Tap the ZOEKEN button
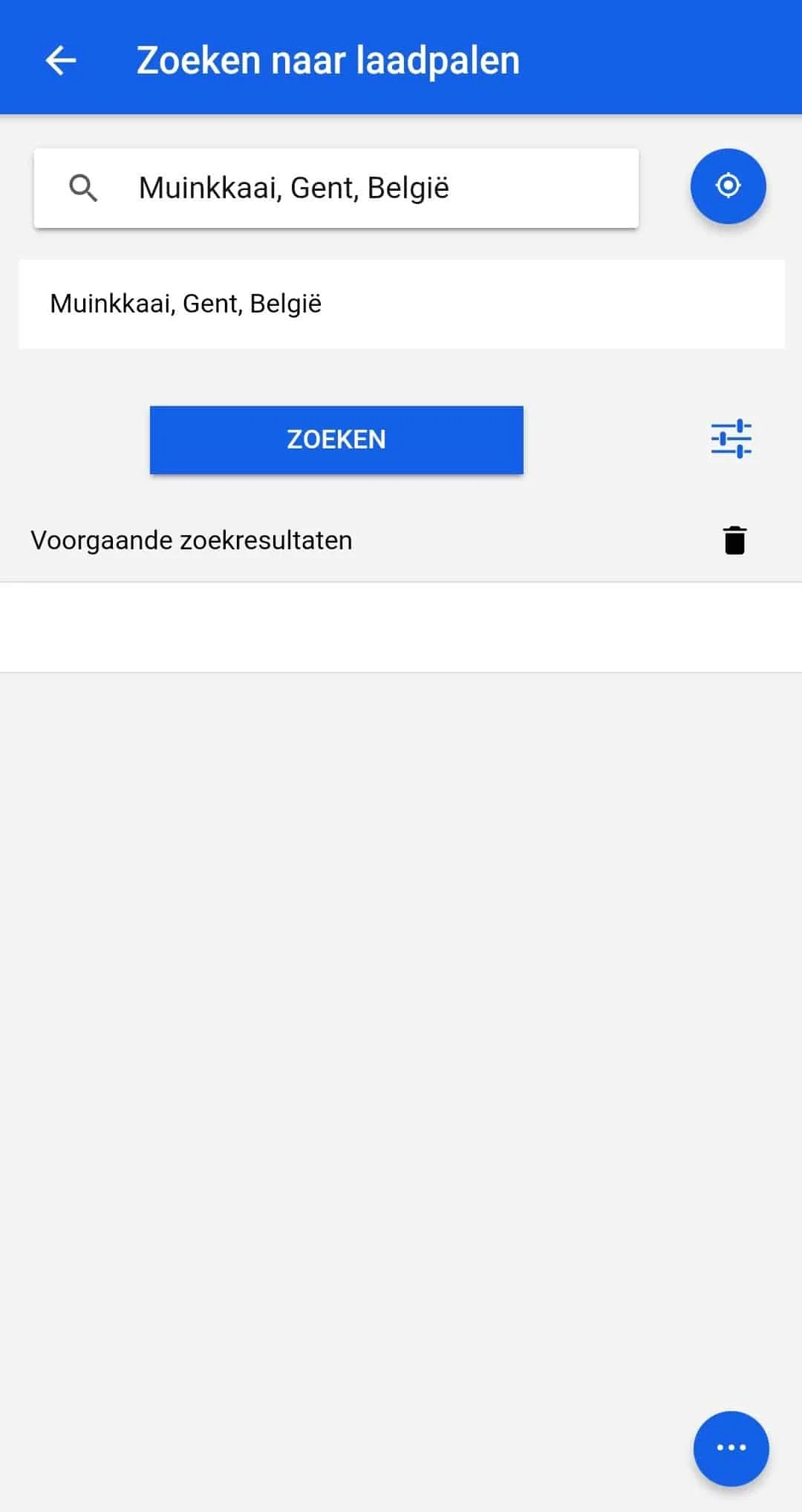The image size is (802, 1512). [x=336, y=439]
